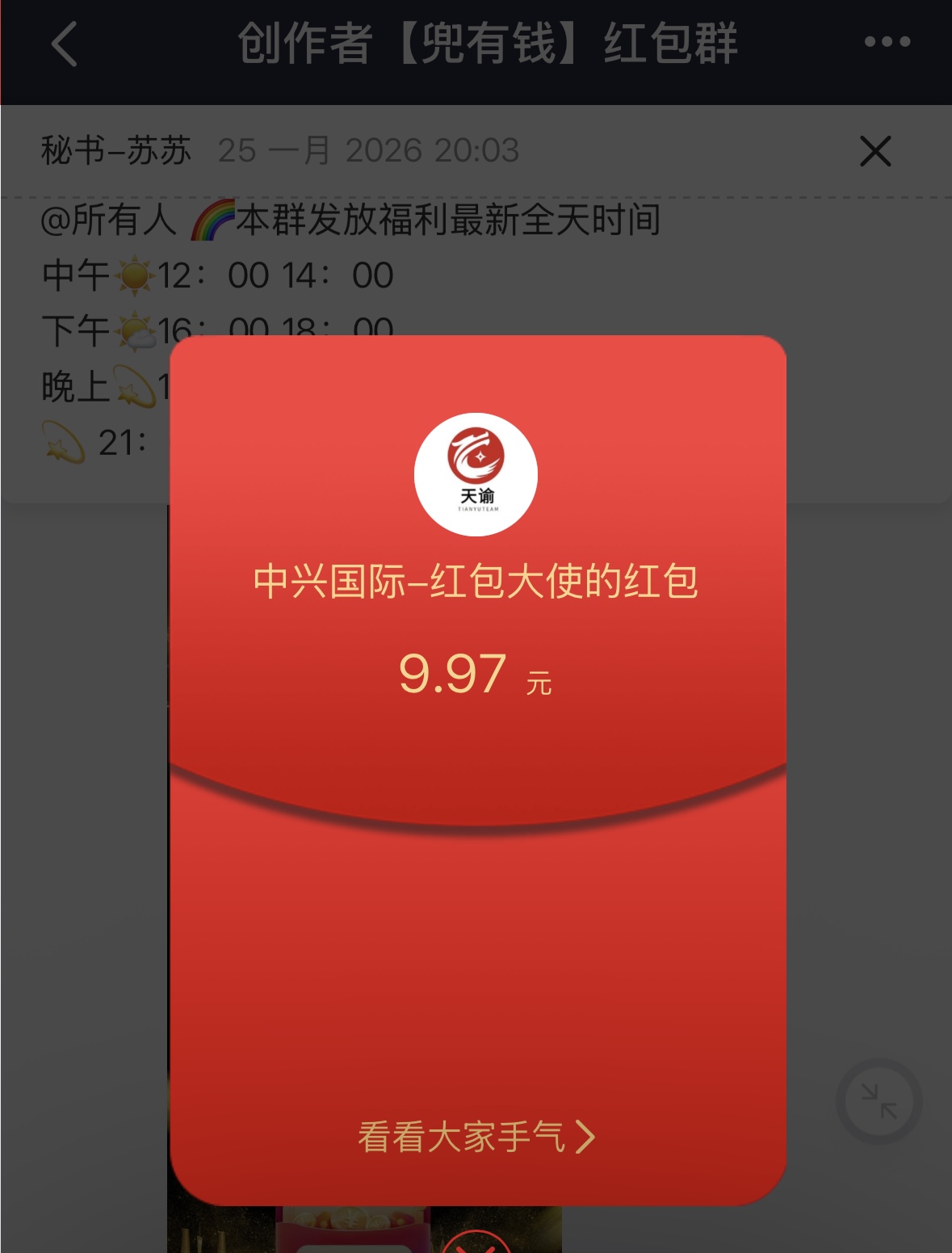The height and width of the screenshot is (1253, 952).
Task: Dismiss the red packet popup
Action: click(x=476, y=1244)
